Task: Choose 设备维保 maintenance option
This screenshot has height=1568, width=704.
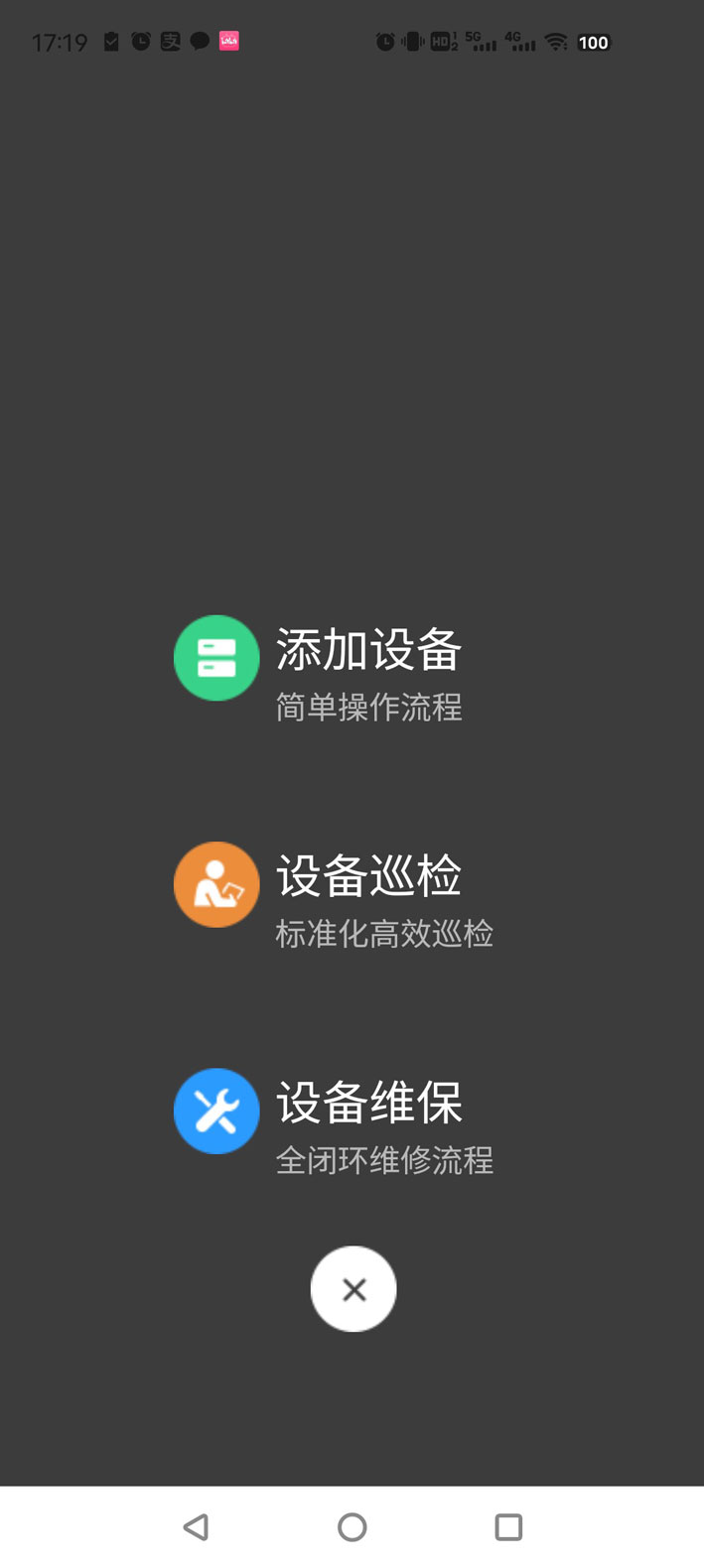Action: tap(368, 1105)
